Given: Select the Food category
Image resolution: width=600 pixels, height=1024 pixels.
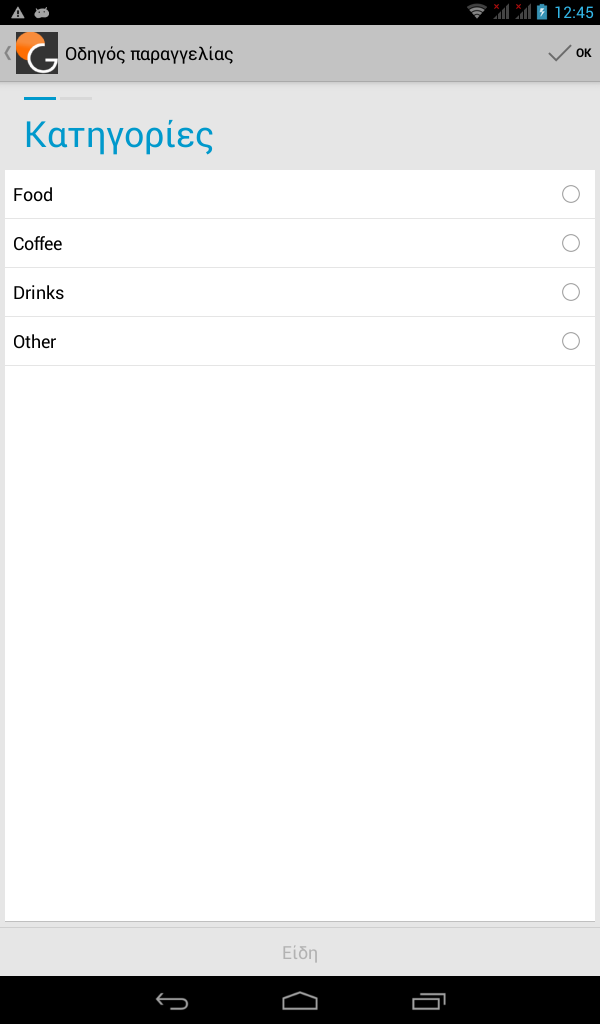Looking at the screenshot, I should click(x=300, y=195).
